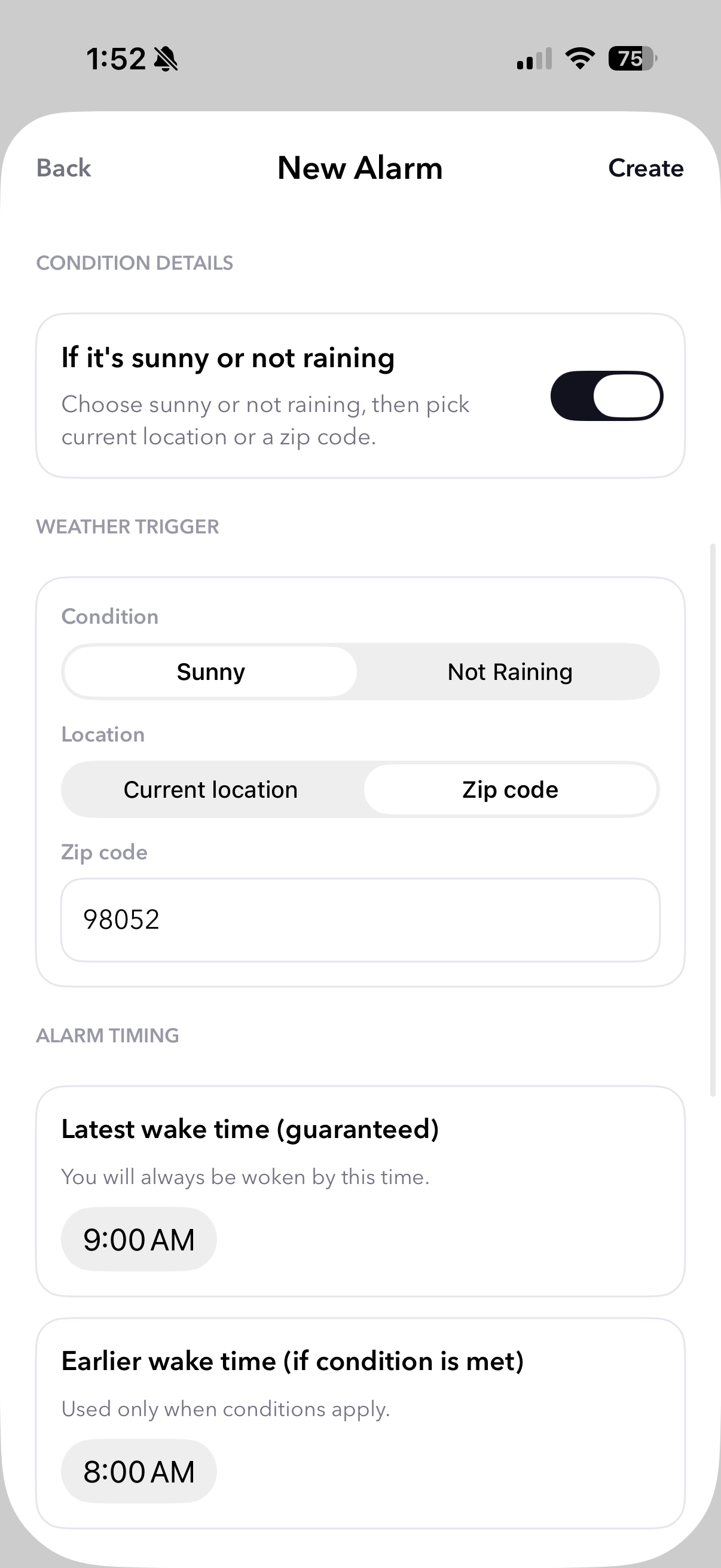
Task: Tap the cellular signal strength icon
Action: click(x=531, y=58)
